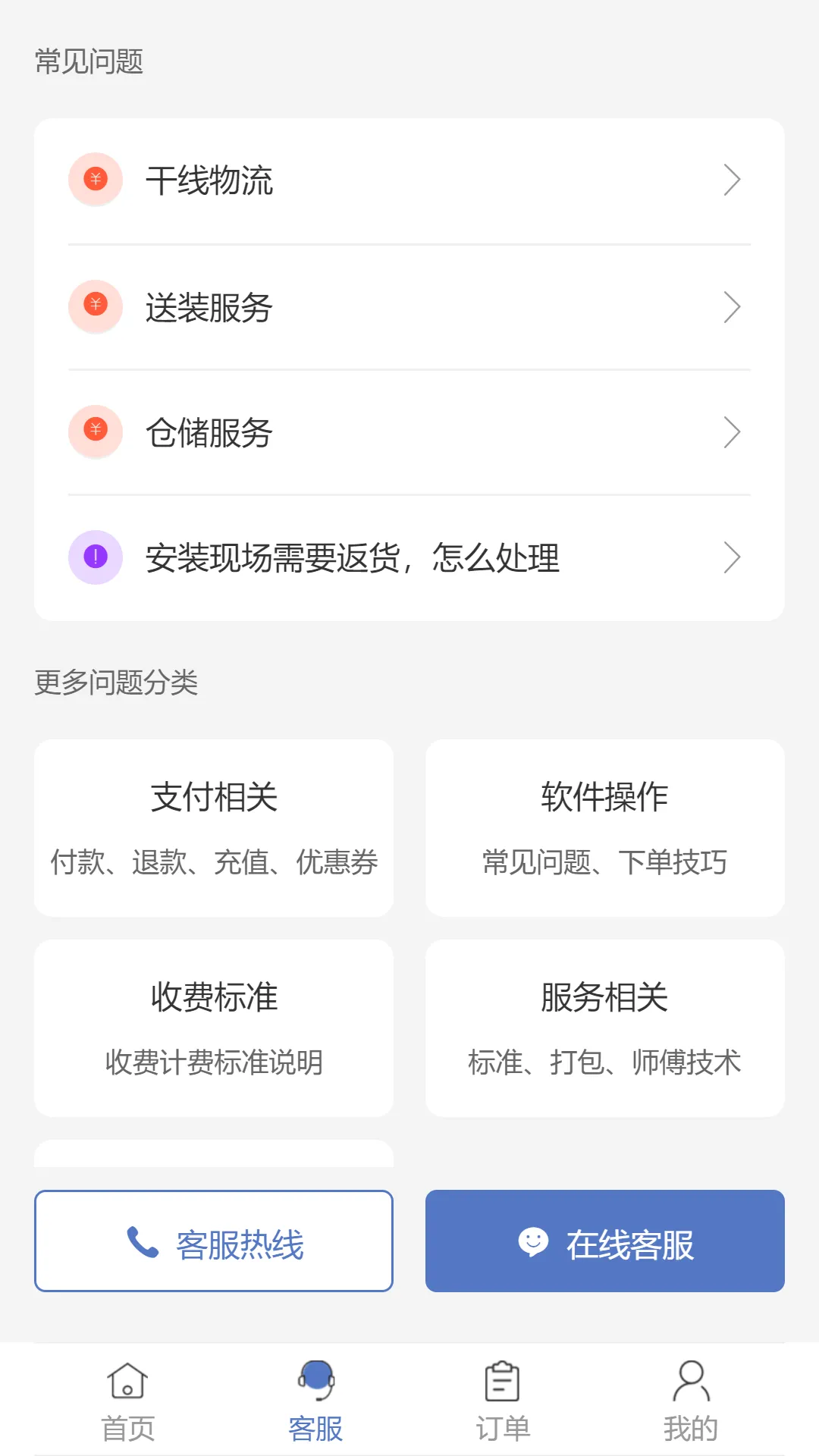The image size is (819, 1456).
Task: Switch to the 订单 tab
Action: [x=501, y=1407]
